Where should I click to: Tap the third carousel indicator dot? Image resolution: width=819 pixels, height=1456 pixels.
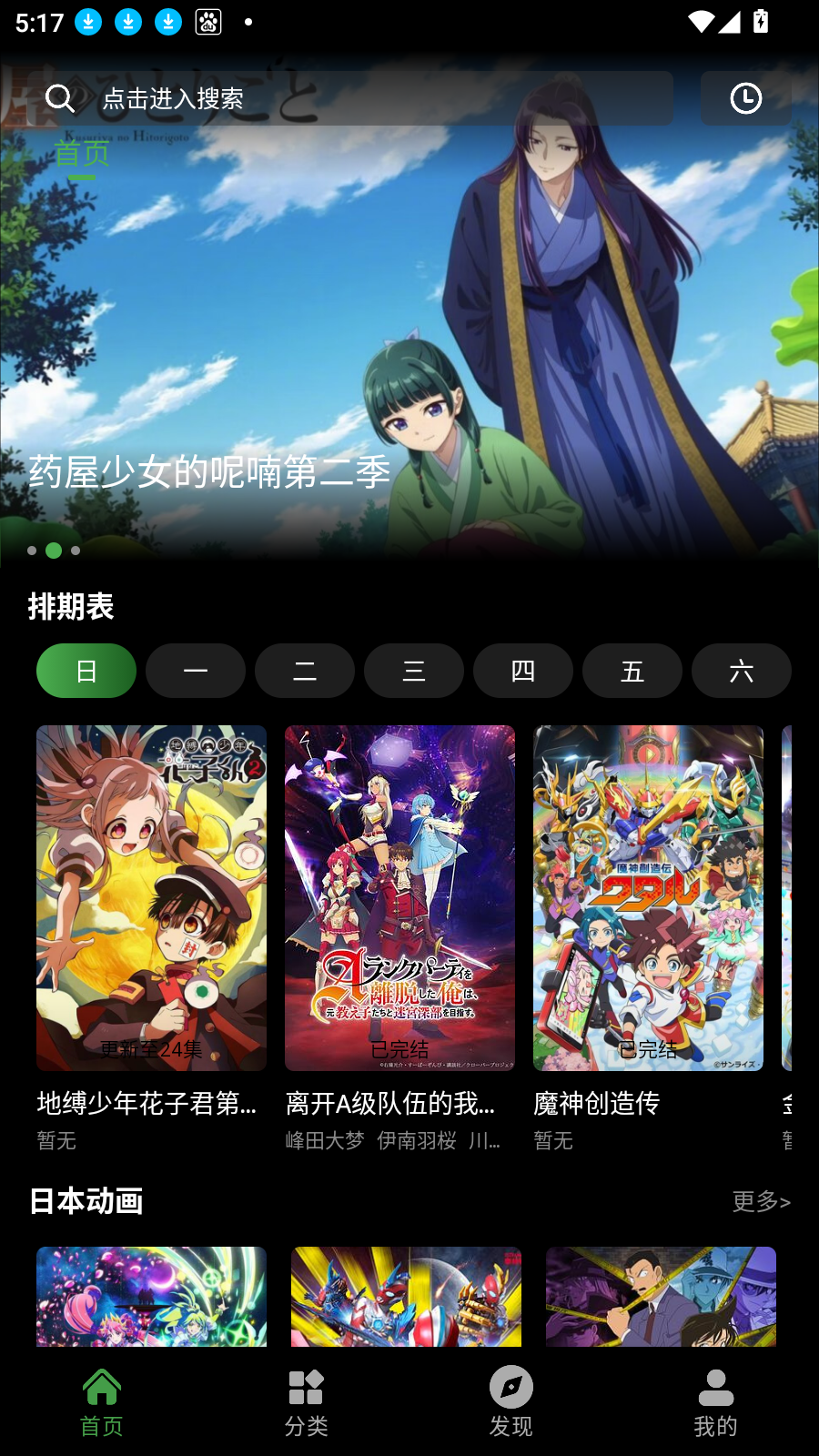pos(76,551)
